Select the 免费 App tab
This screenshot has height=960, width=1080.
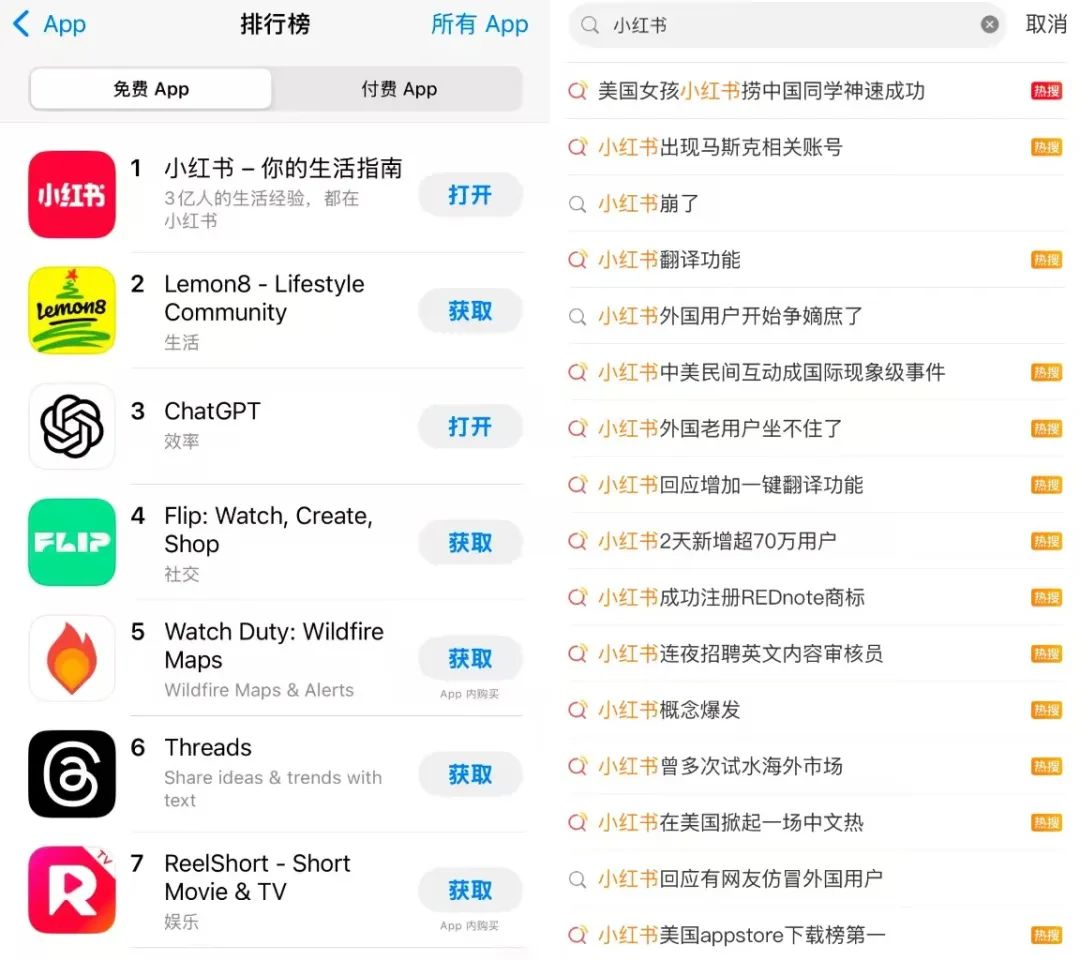151,89
